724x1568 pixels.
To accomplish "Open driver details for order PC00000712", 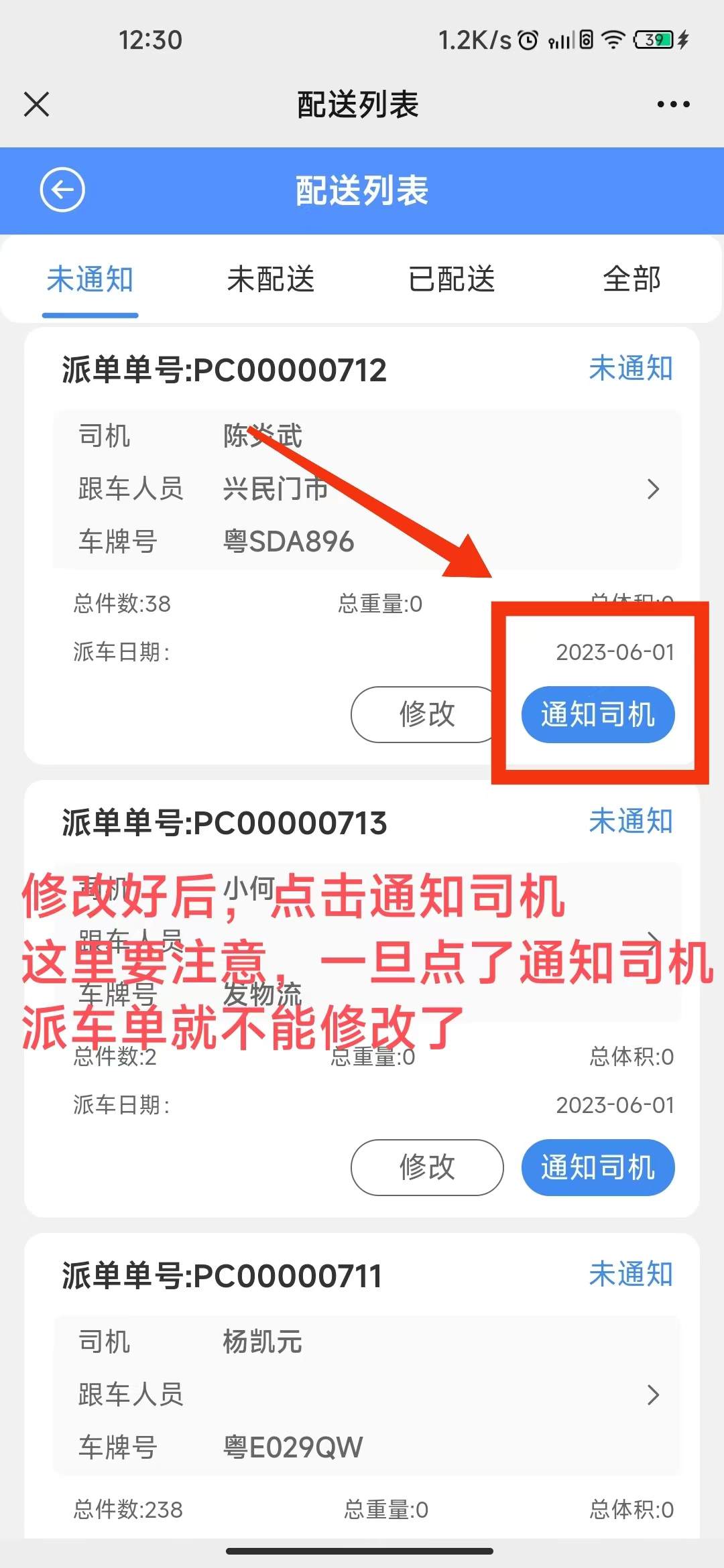I will (653, 489).
